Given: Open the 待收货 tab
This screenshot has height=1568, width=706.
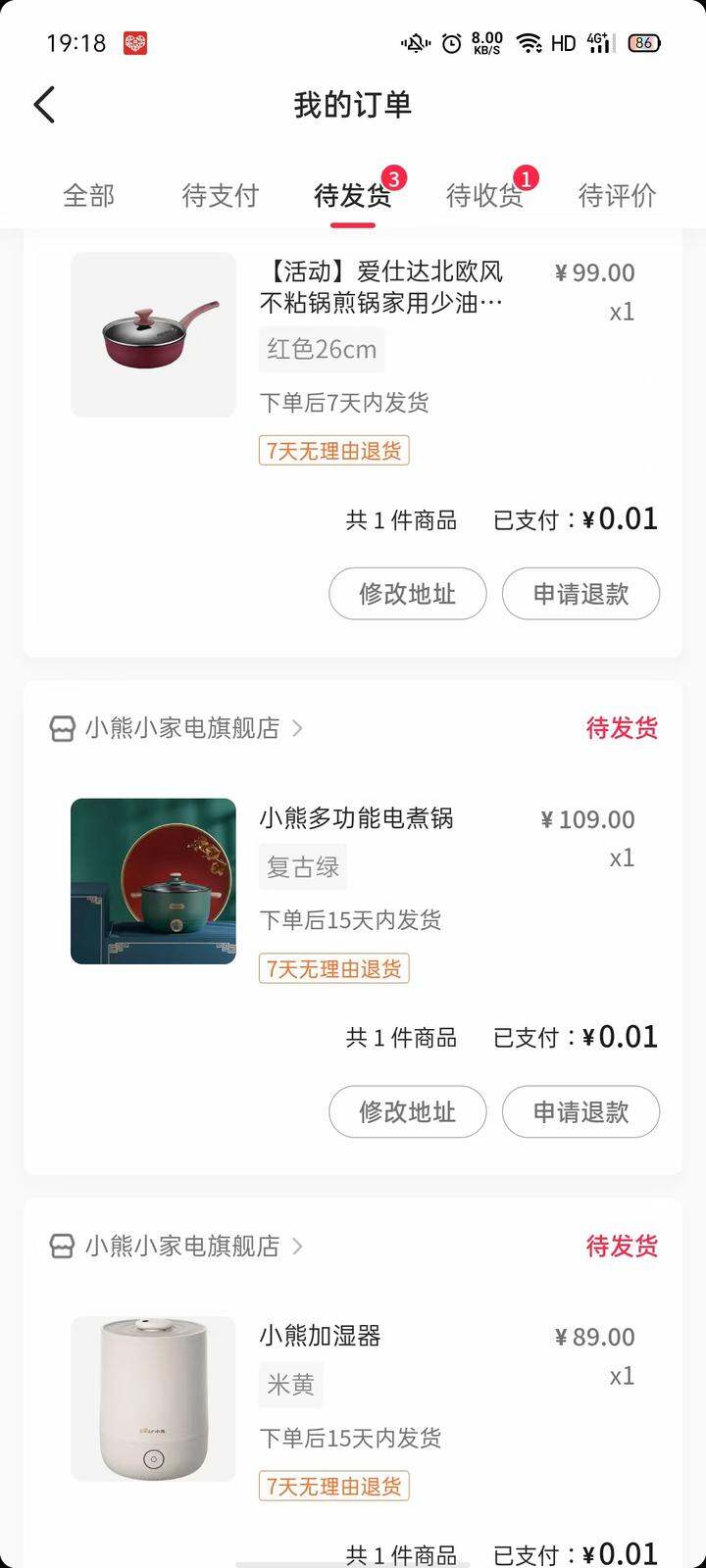Looking at the screenshot, I should click(x=484, y=195).
